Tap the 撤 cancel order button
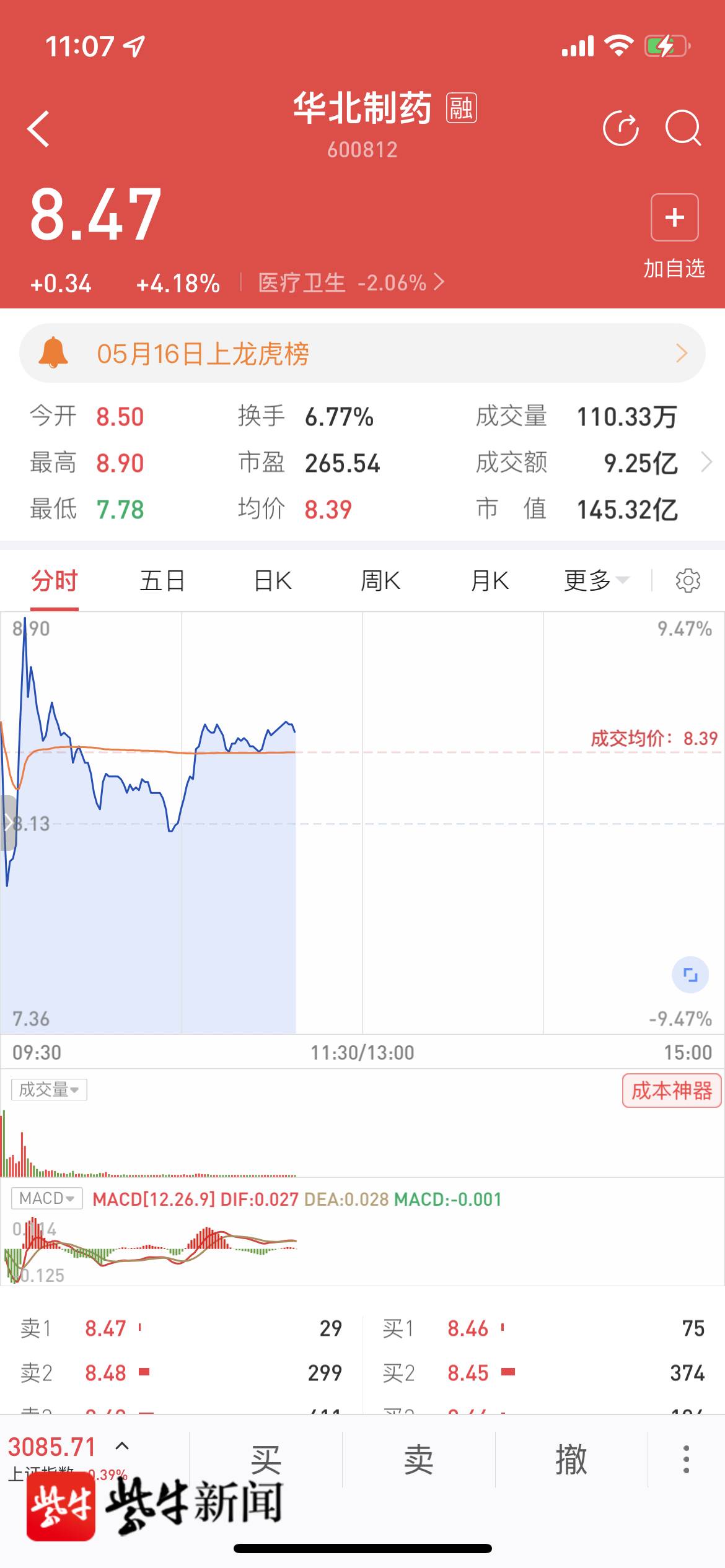725x1568 pixels. click(571, 1459)
